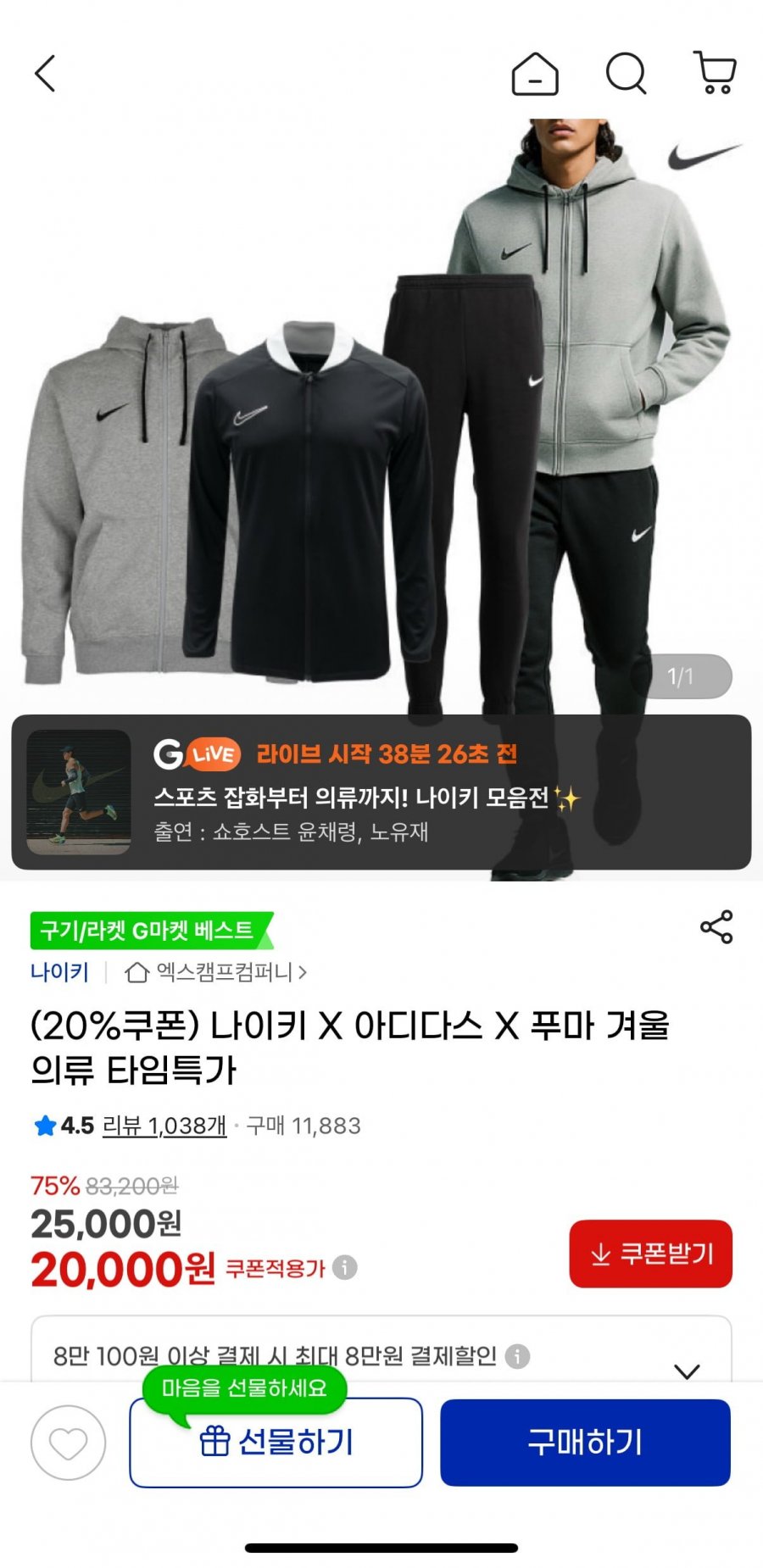Go back using the top-left arrow
The image size is (763, 1568).
45,74
